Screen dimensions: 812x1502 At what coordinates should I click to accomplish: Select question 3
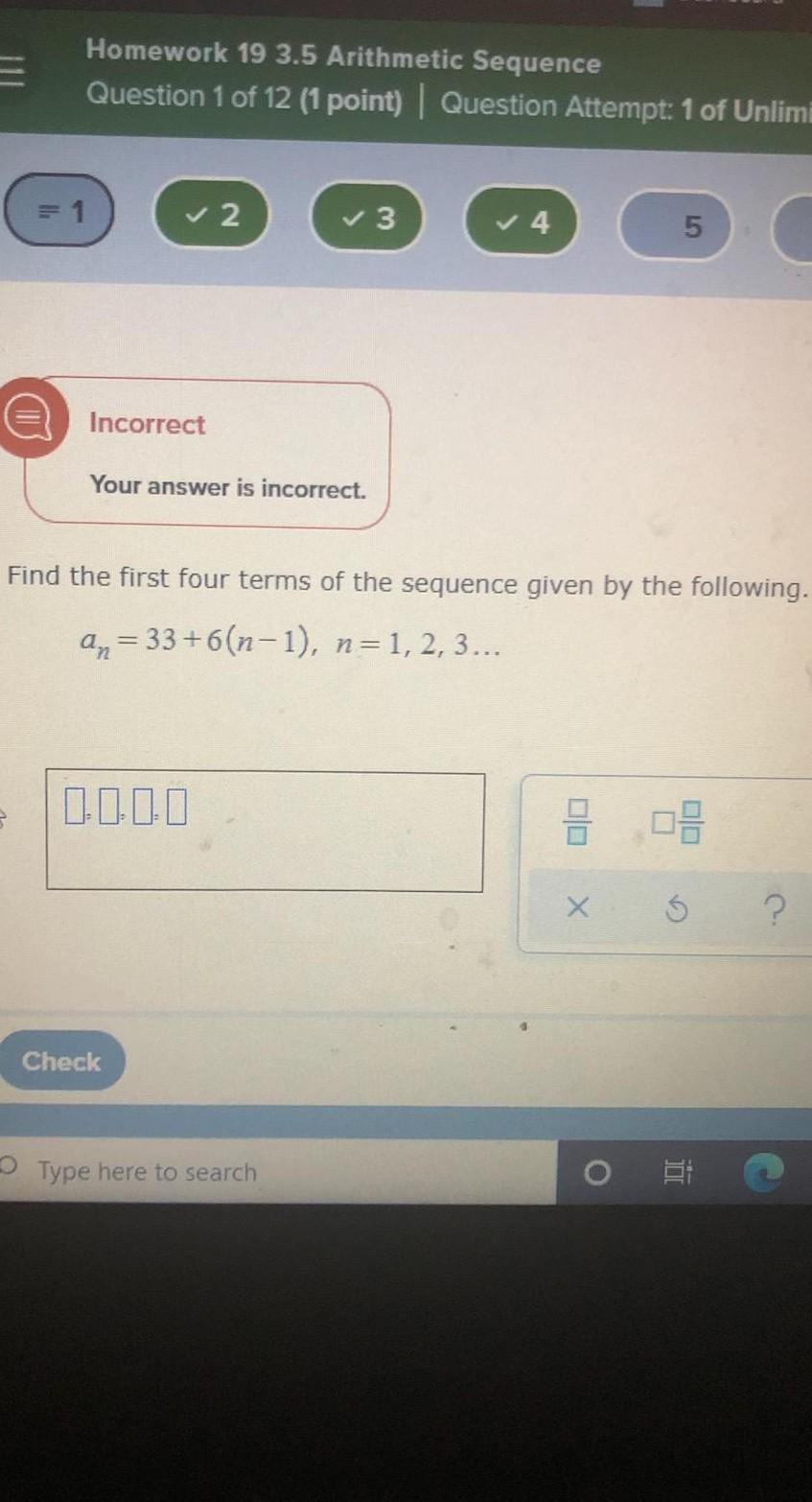point(366,219)
